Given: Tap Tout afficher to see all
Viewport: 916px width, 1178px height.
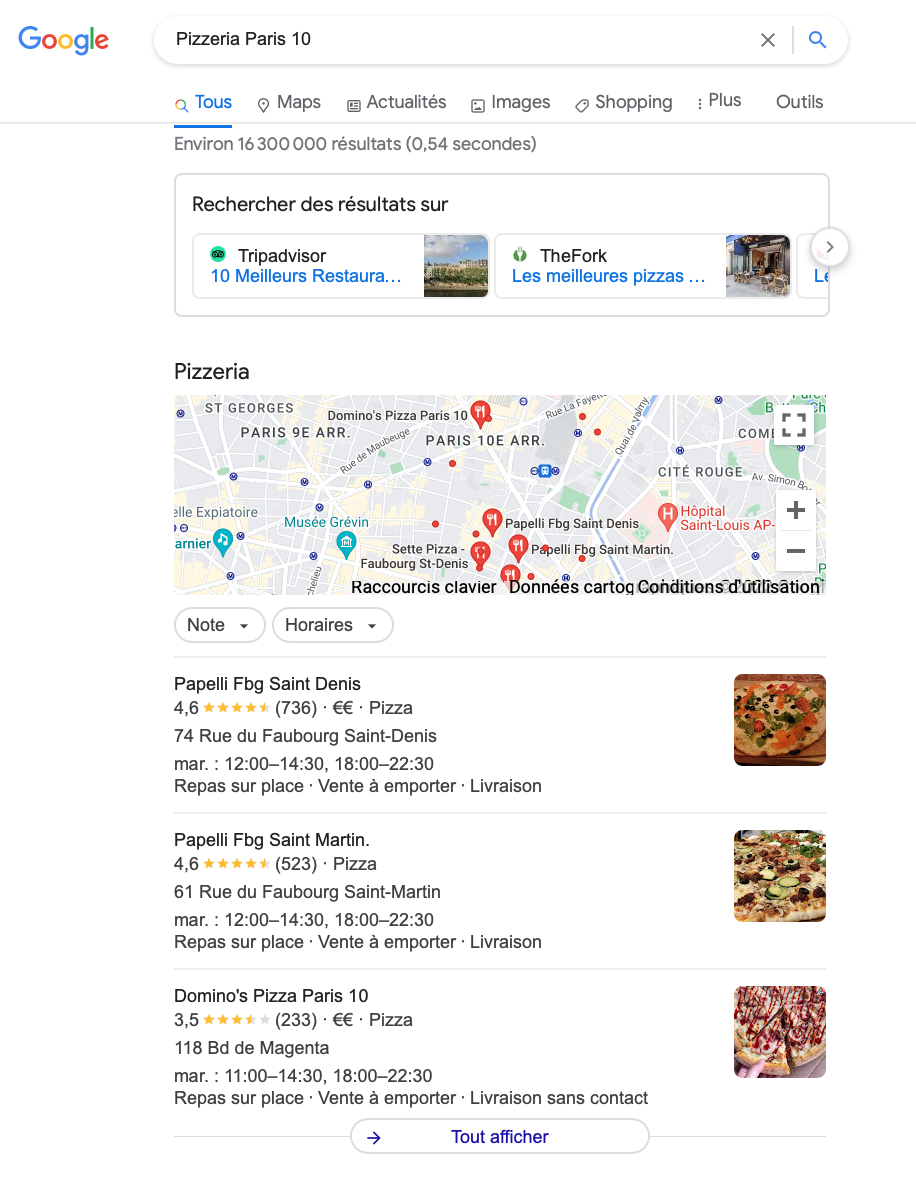Looking at the screenshot, I should pos(499,1137).
